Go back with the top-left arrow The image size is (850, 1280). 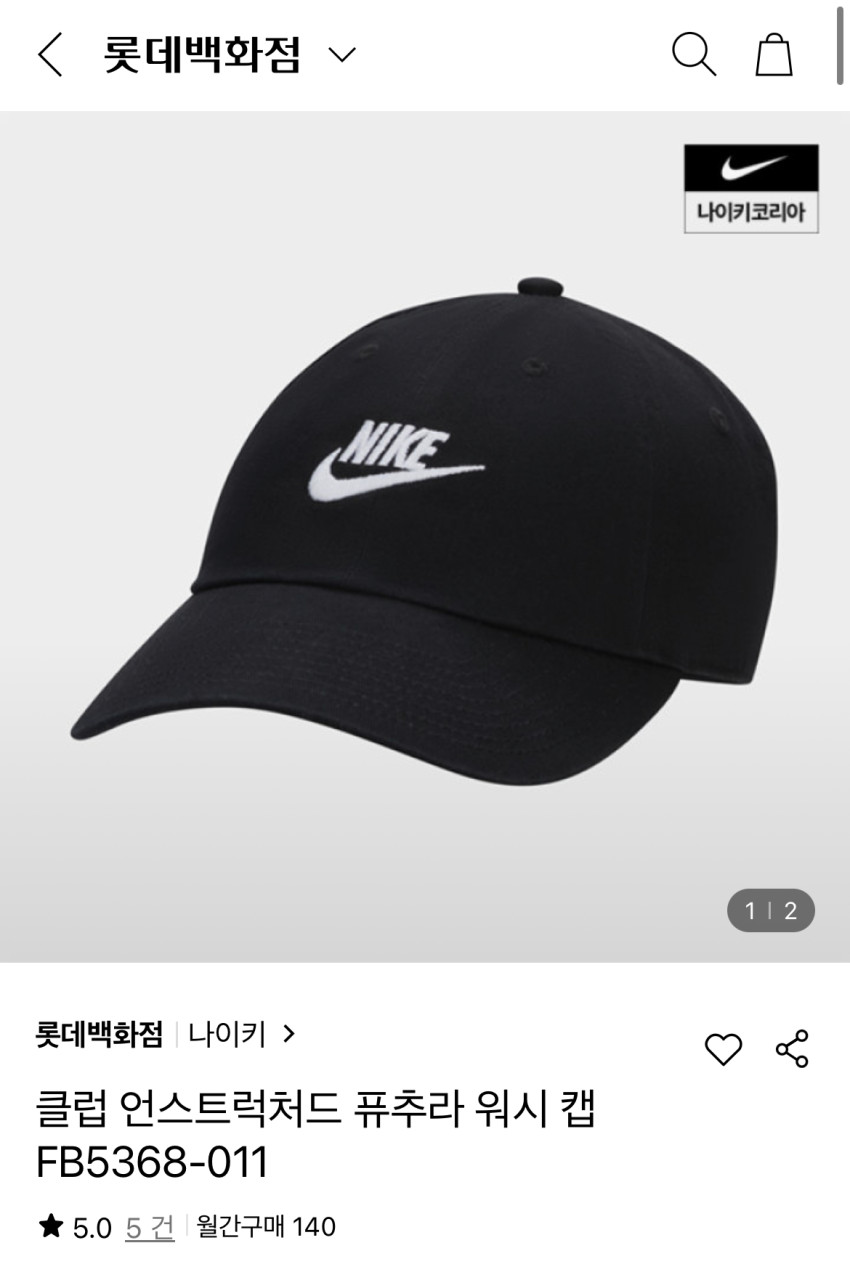[50, 54]
